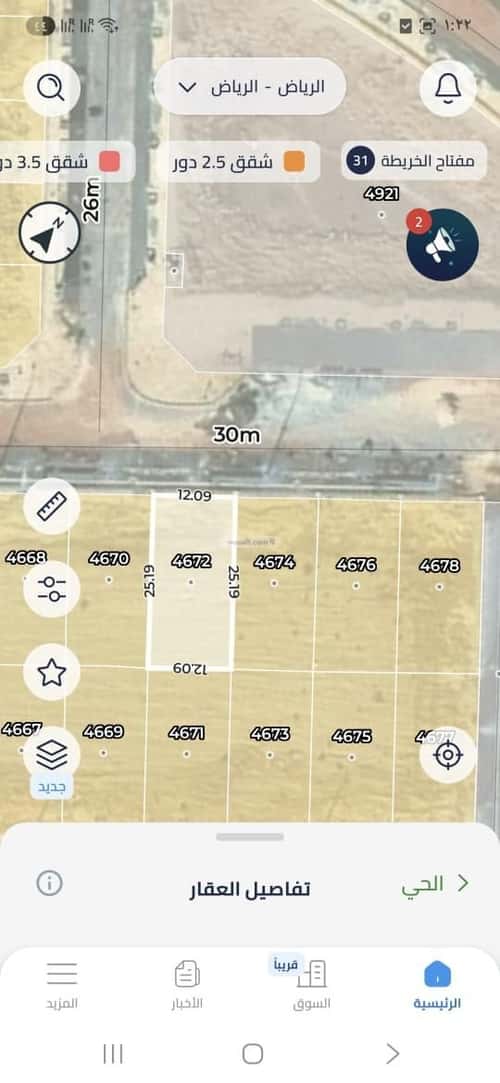Viewport: 500px width, 1083px height.
Task: Center map on my location
Action: click(x=448, y=755)
